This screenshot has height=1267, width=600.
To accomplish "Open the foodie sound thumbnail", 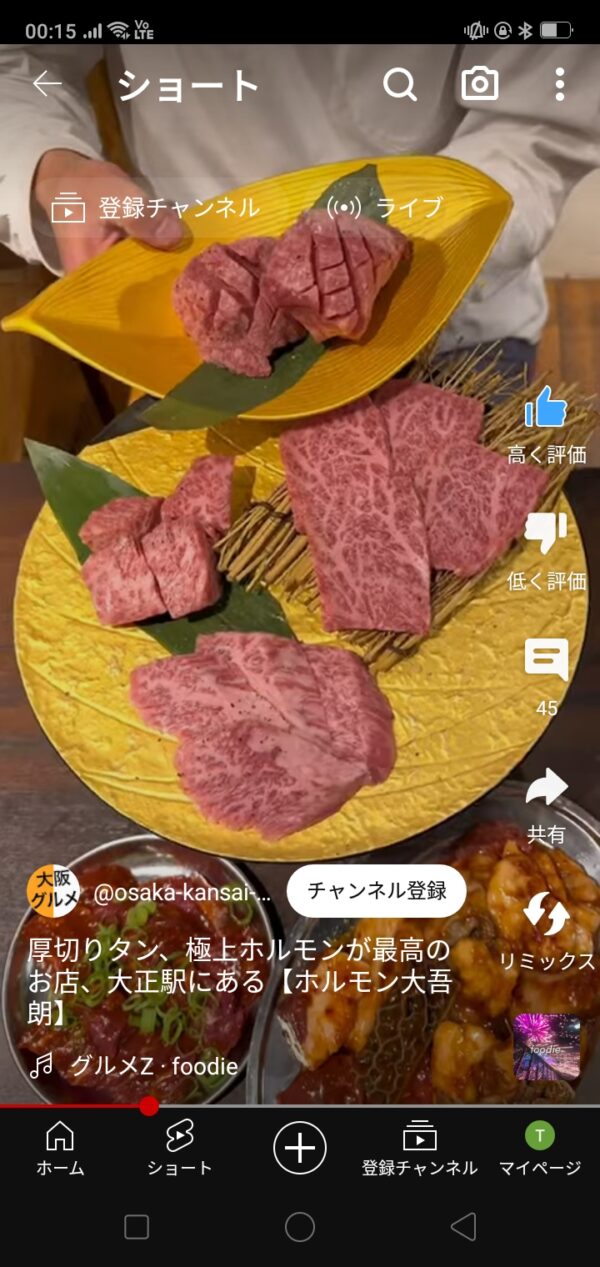I will tap(546, 1047).
